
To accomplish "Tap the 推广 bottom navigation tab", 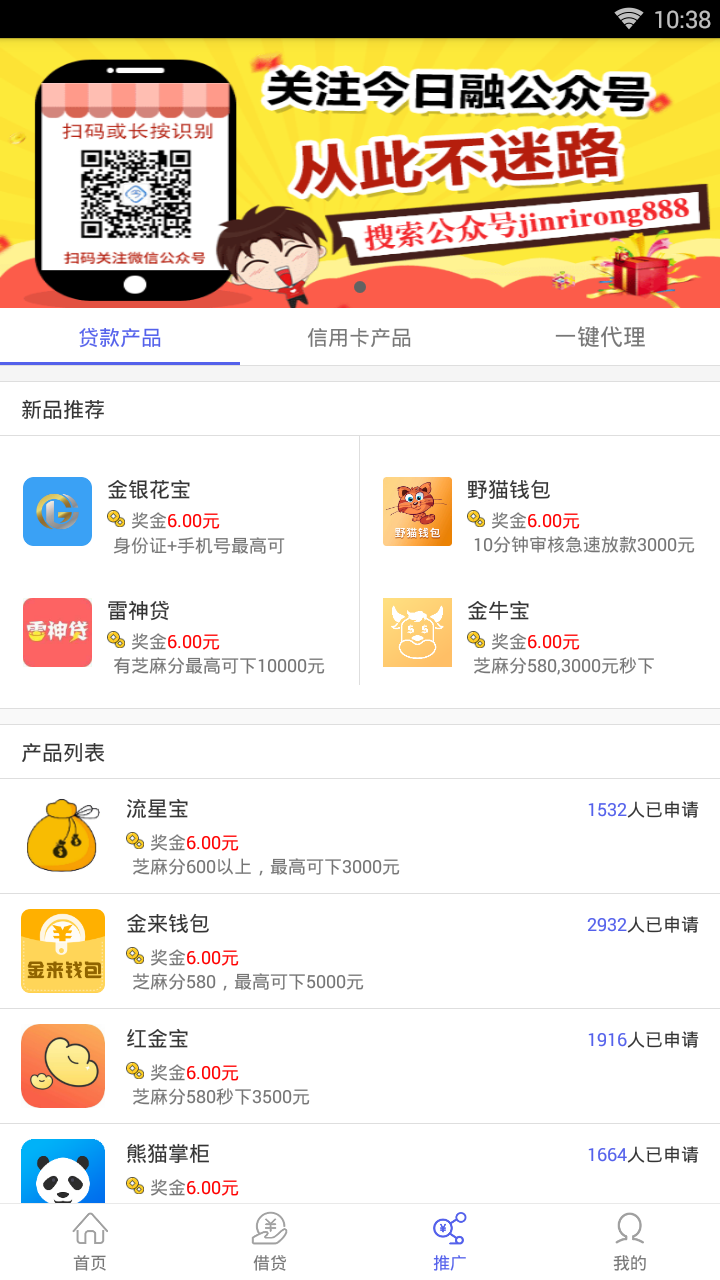I will (x=450, y=1242).
